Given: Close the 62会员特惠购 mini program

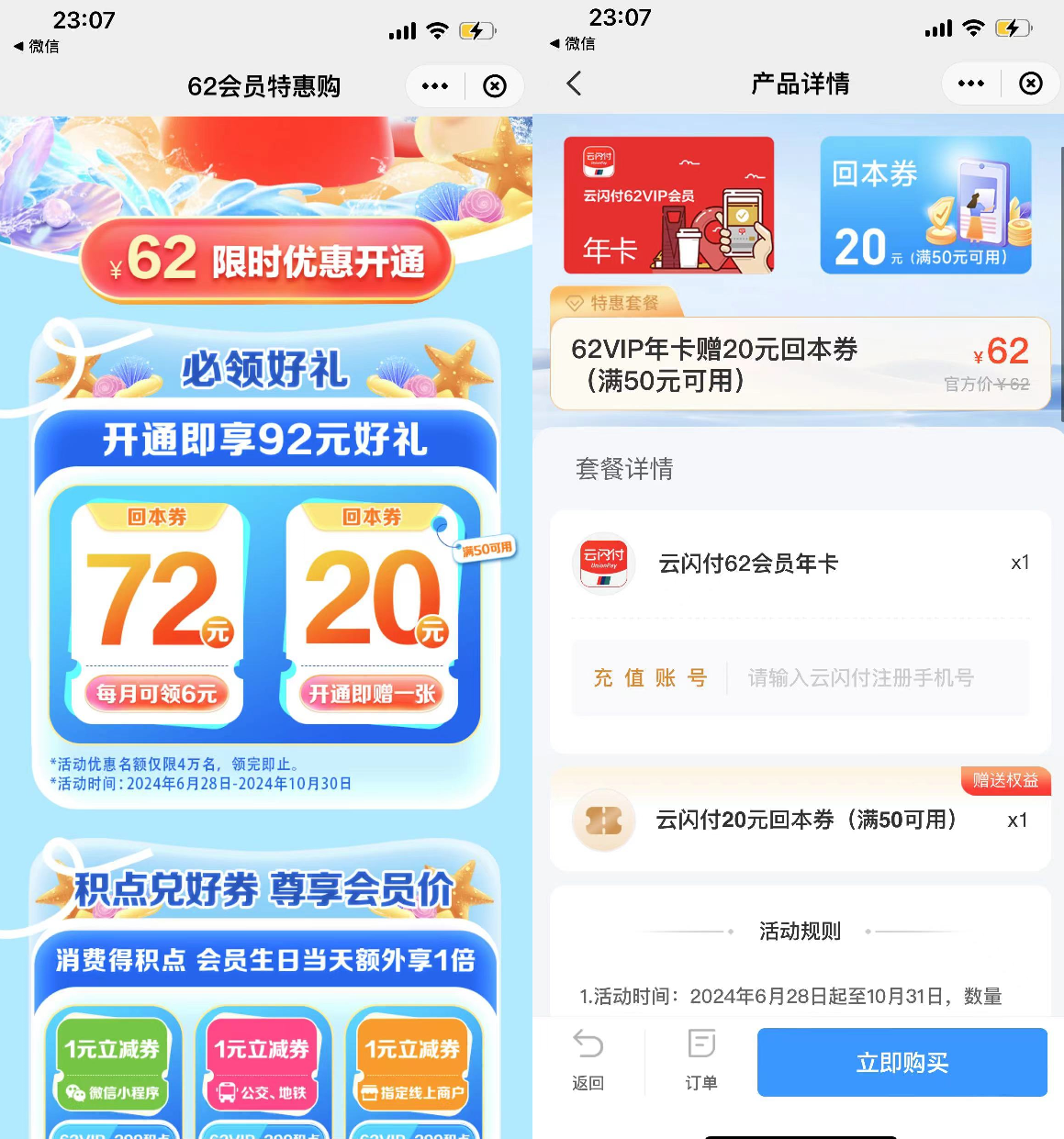Looking at the screenshot, I should (x=495, y=86).
